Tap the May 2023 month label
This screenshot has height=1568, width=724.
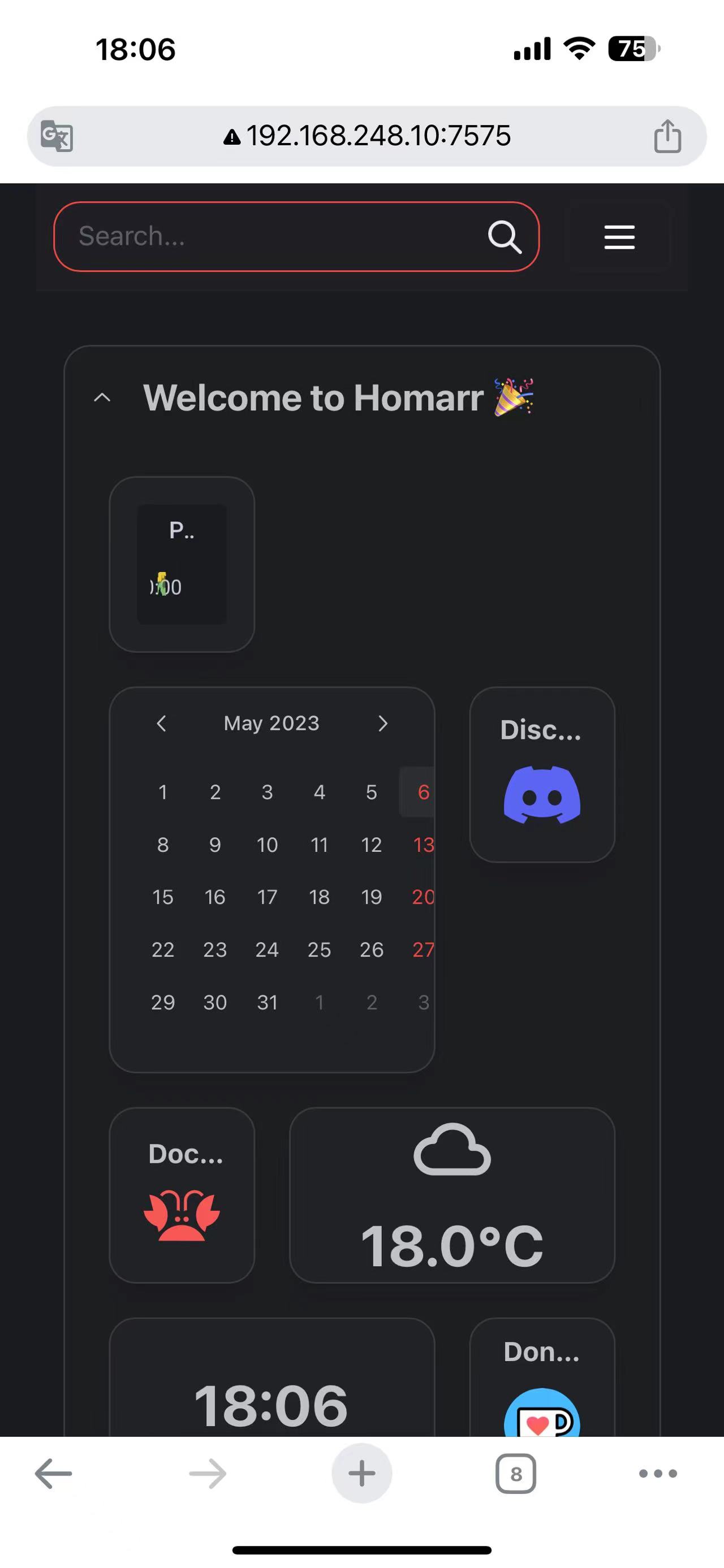[x=271, y=723]
